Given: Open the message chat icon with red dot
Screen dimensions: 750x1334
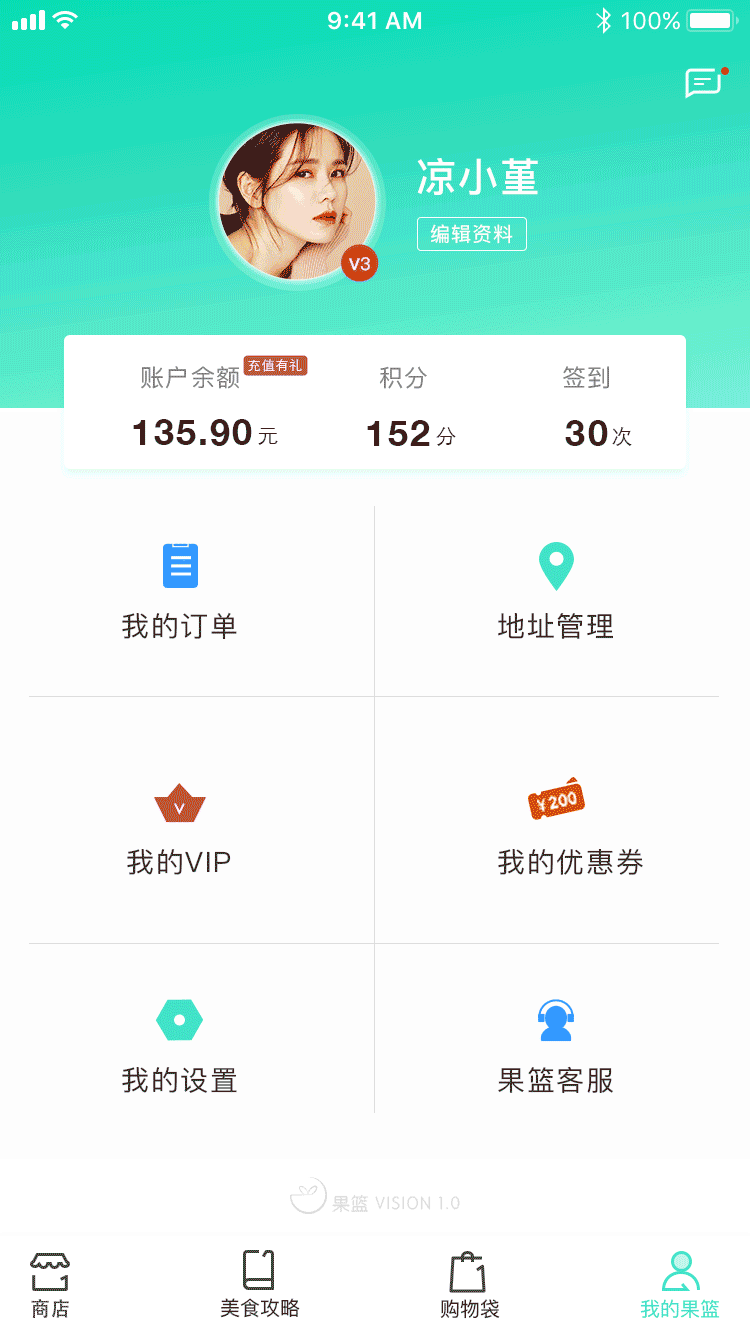Looking at the screenshot, I should coord(703,83).
